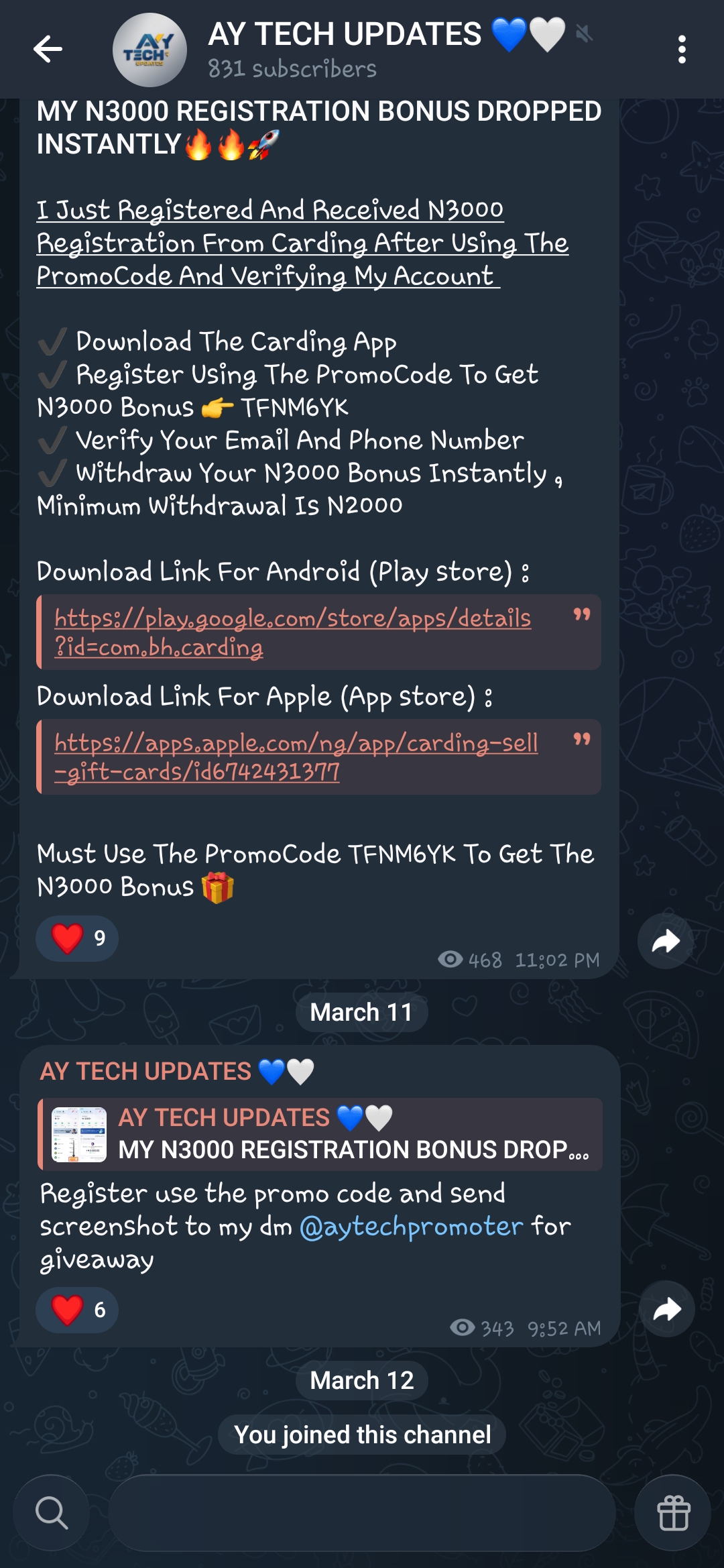Open the @aytechpromoter mention
Image resolution: width=724 pixels, height=1568 pixels.
click(411, 1227)
